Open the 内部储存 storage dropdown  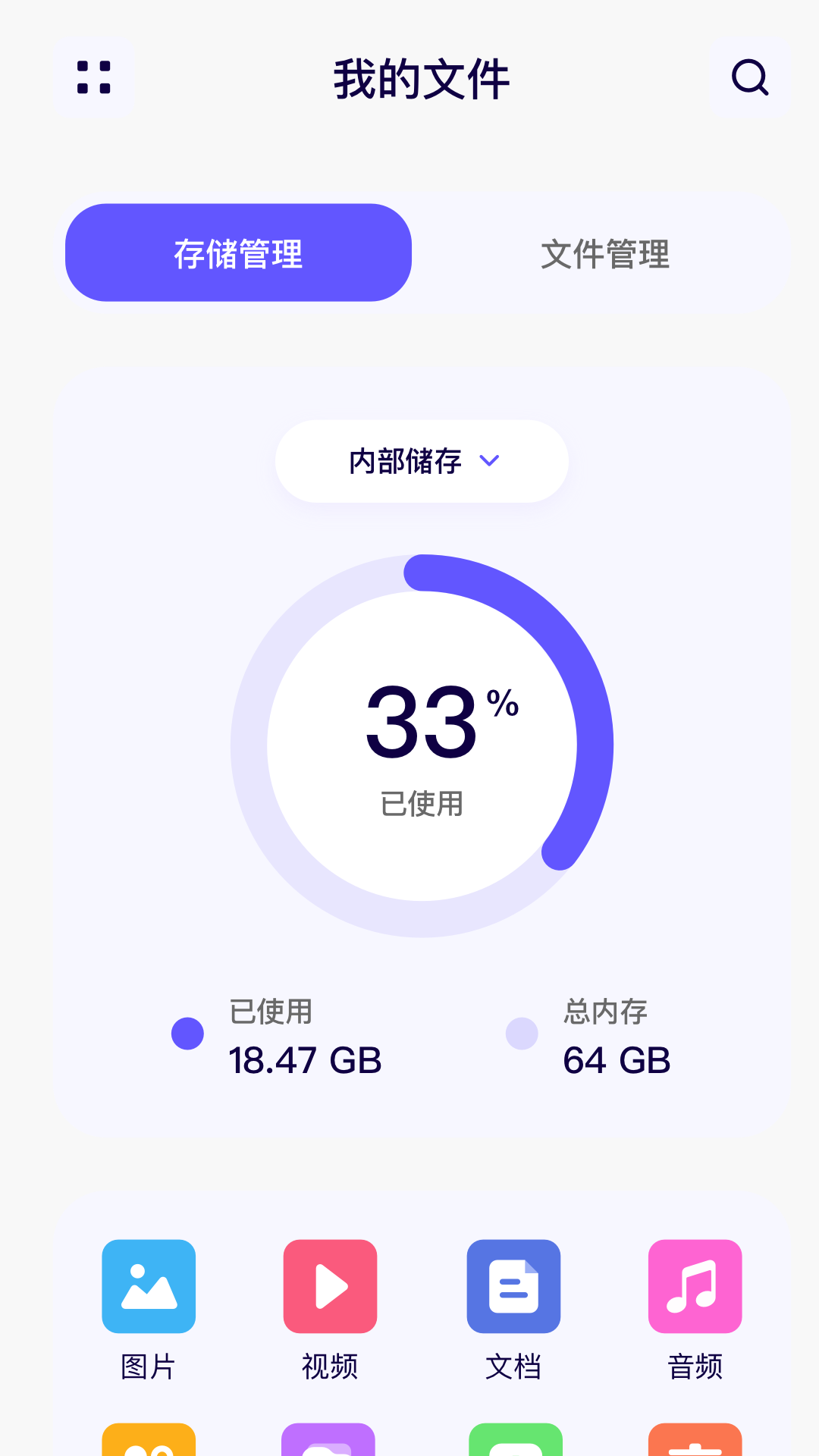click(x=421, y=460)
